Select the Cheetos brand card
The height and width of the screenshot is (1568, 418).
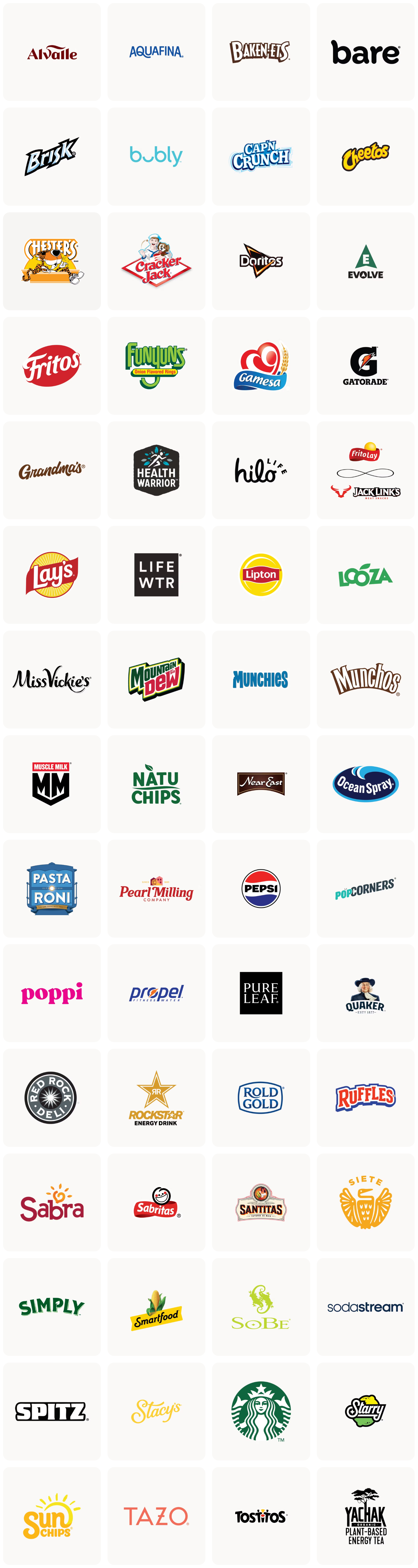(365, 157)
